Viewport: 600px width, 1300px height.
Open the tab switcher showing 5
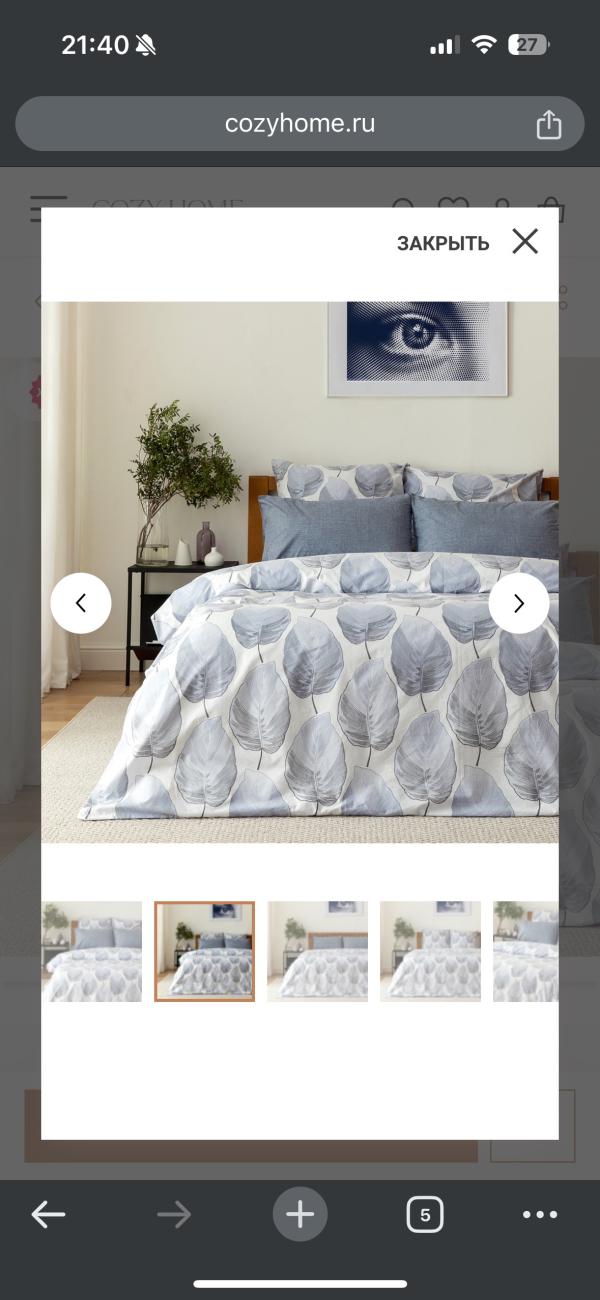[425, 1215]
